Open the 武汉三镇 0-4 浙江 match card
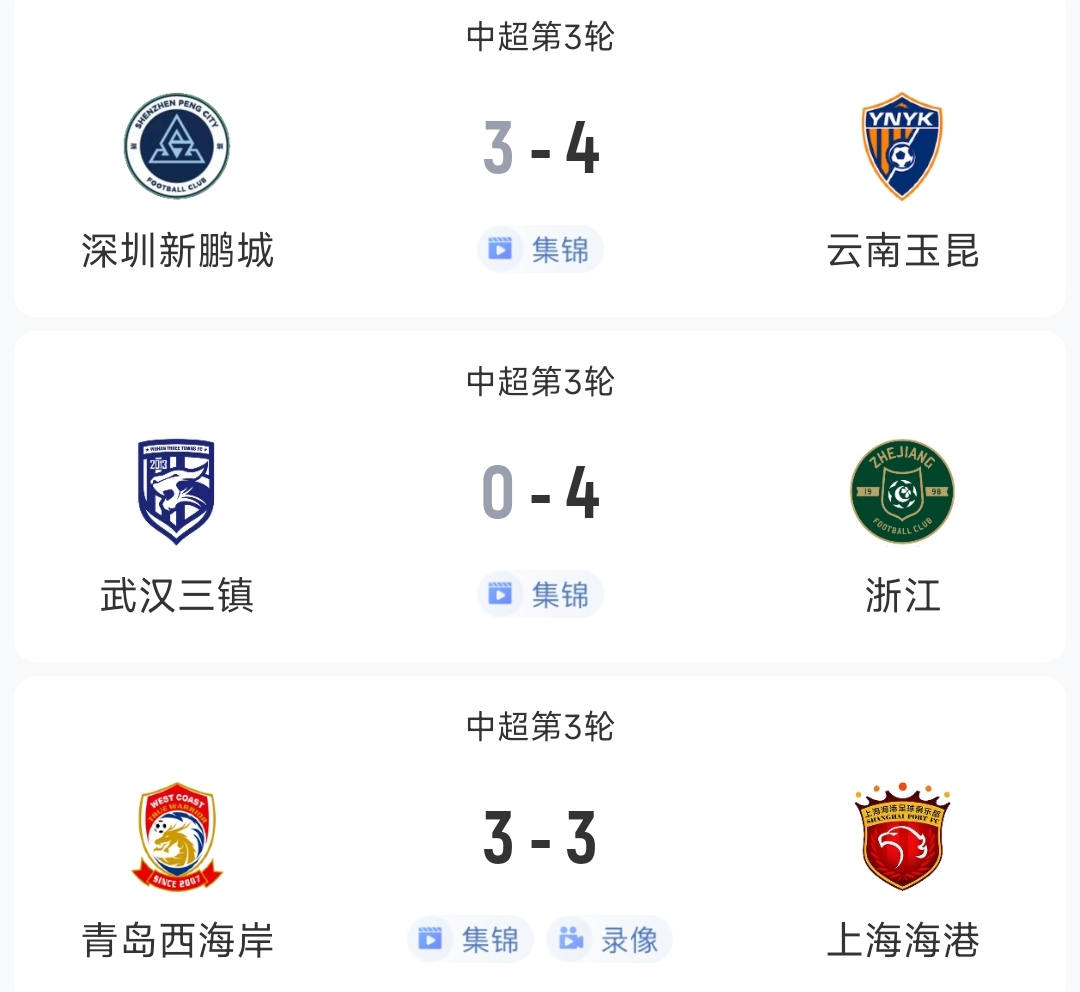The height and width of the screenshot is (992, 1080). pos(540,494)
